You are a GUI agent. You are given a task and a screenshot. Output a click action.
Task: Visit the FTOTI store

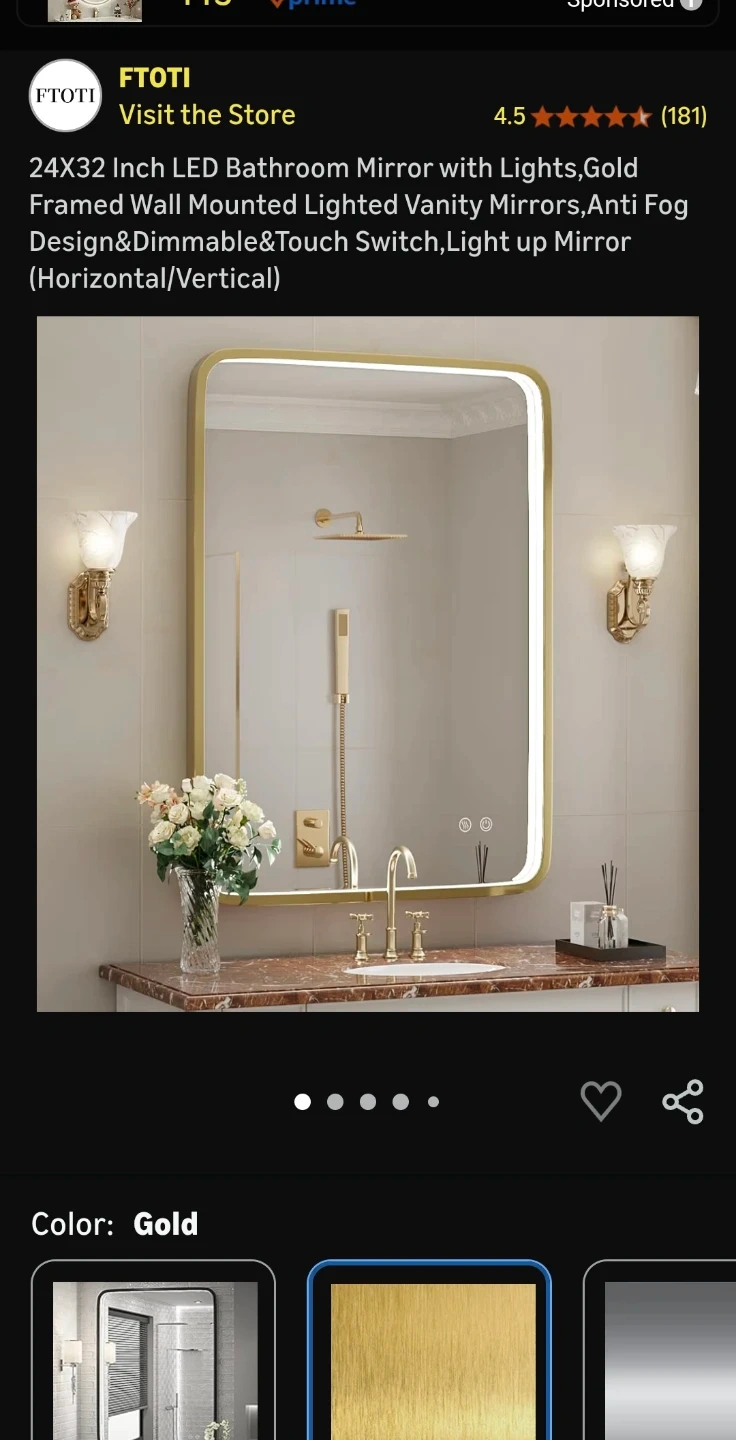[207, 115]
